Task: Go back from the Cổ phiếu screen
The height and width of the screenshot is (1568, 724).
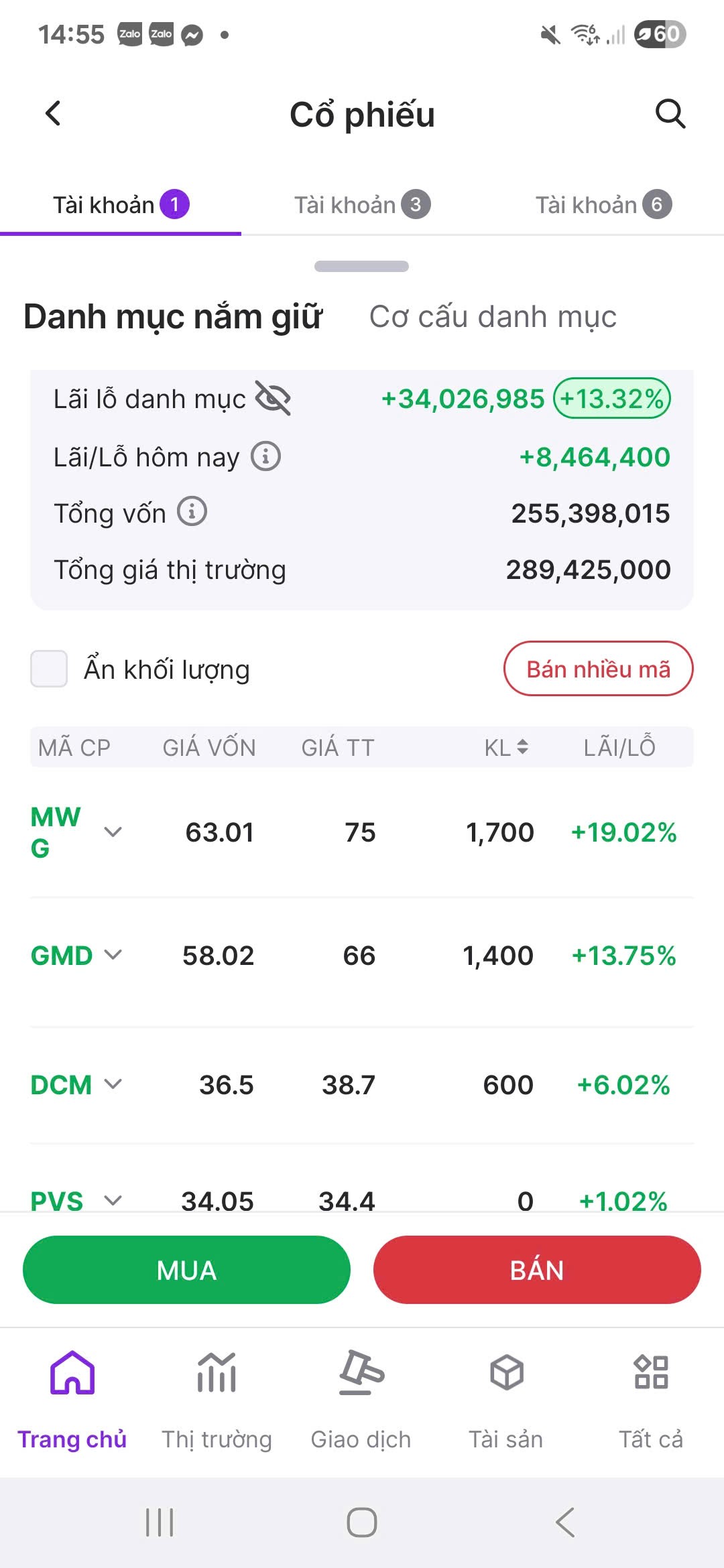Action: [x=54, y=113]
